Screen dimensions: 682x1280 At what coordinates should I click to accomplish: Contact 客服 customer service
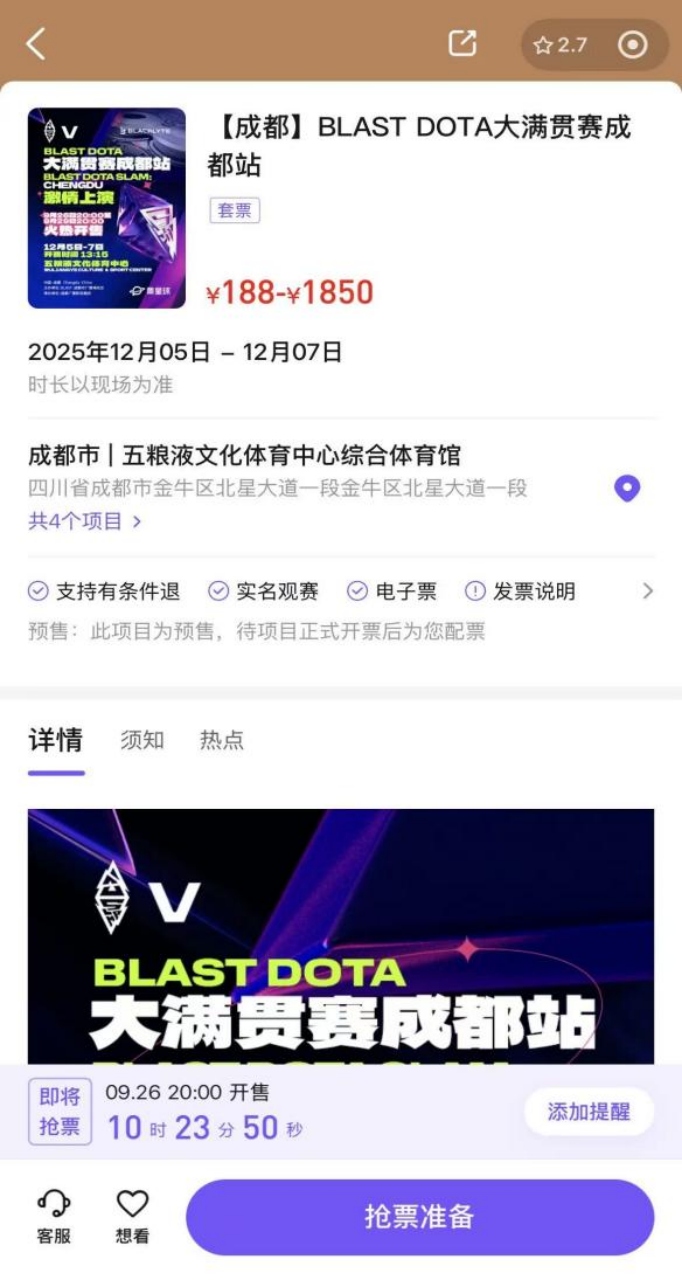click(x=54, y=1217)
